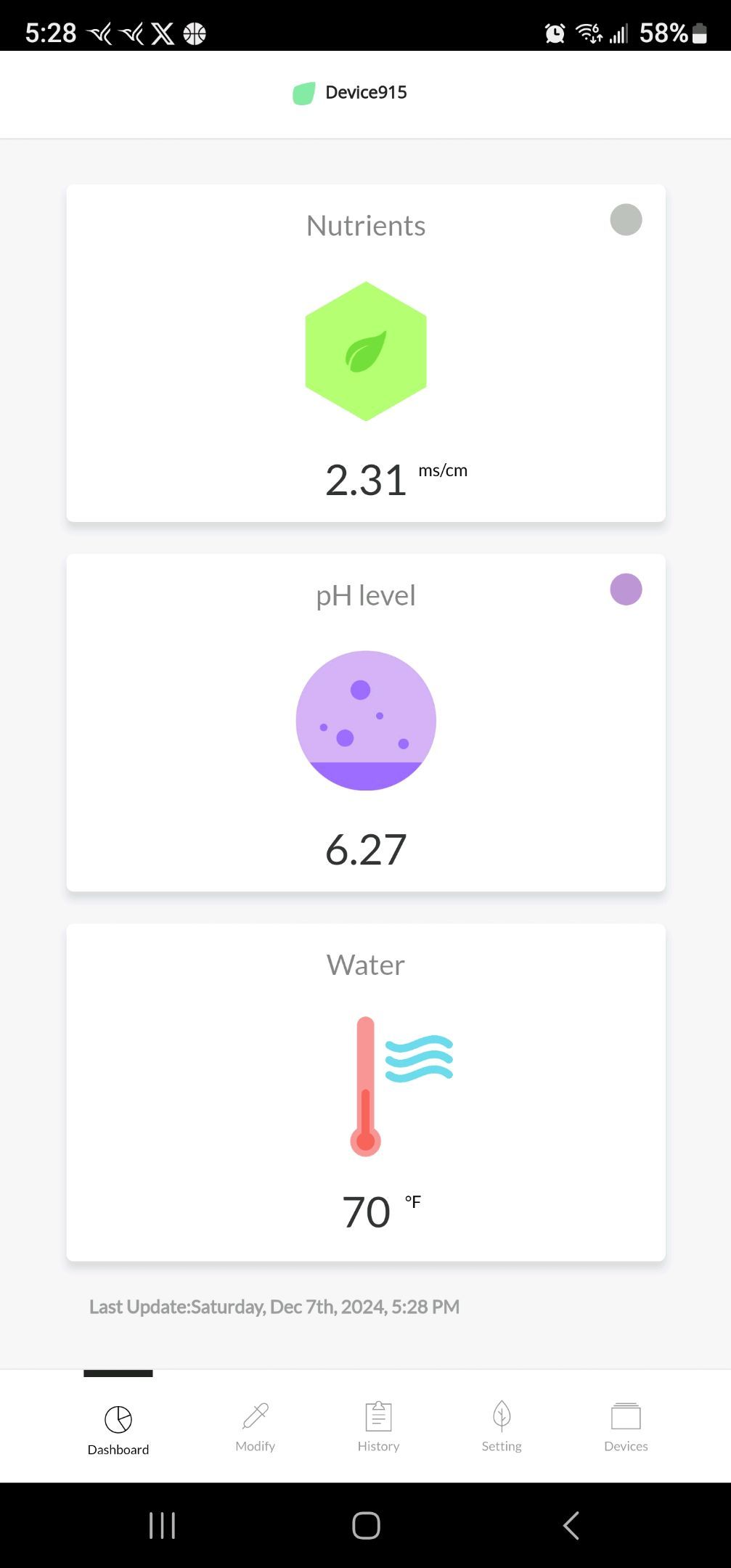Select the Dashboard tab
This screenshot has height=1568, width=731.
tap(118, 1429)
